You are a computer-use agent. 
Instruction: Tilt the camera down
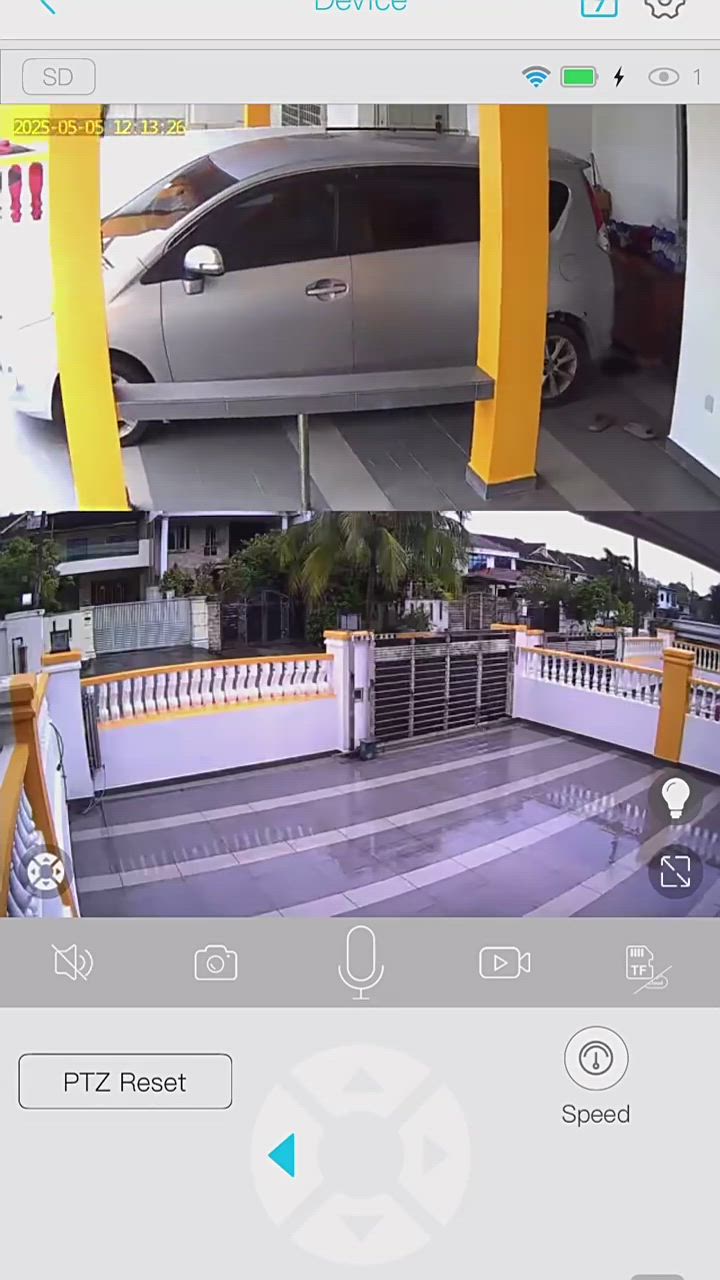point(360,1228)
